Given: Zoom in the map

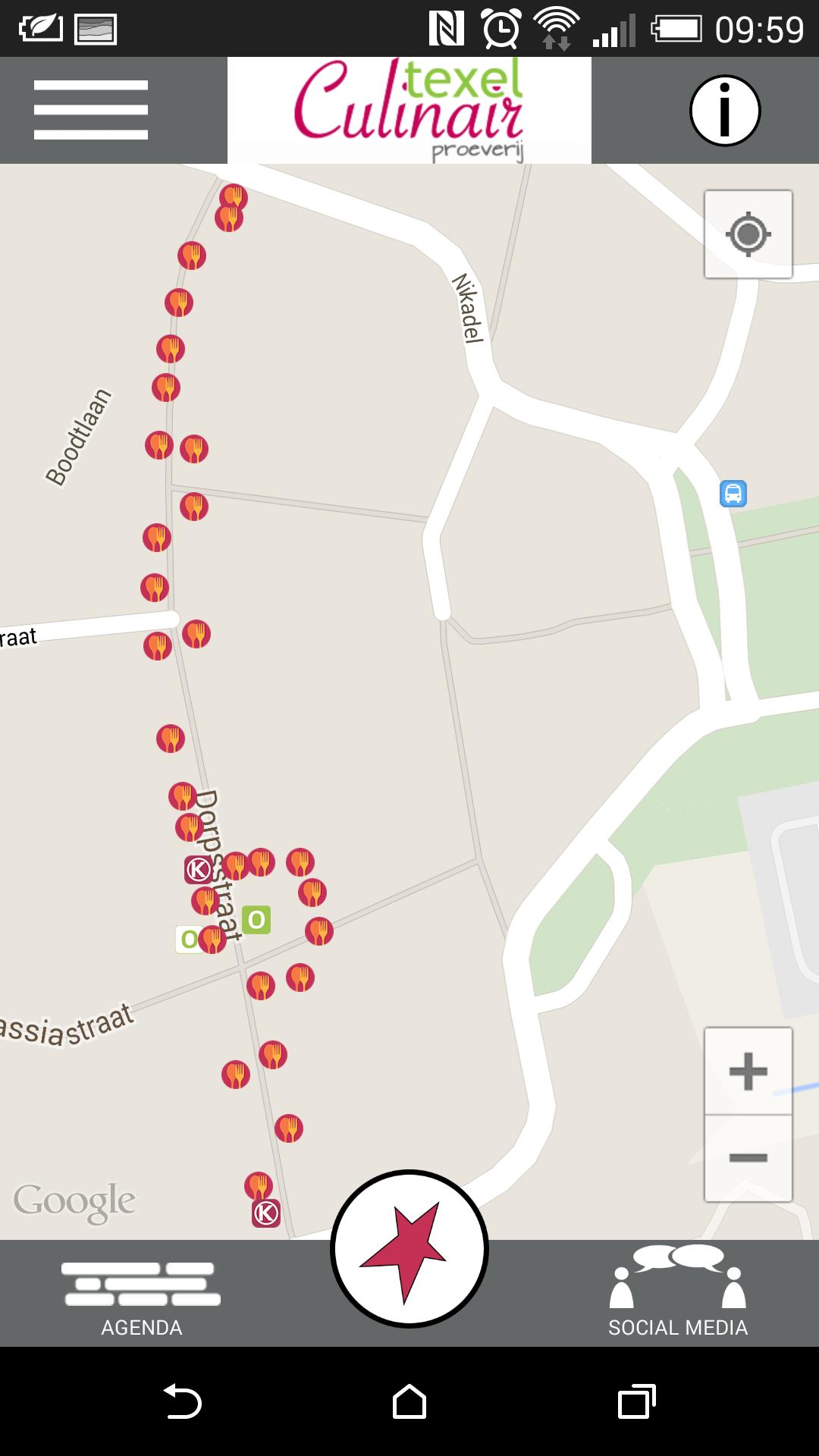Looking at the screenshot, I should coord(748,1071).
